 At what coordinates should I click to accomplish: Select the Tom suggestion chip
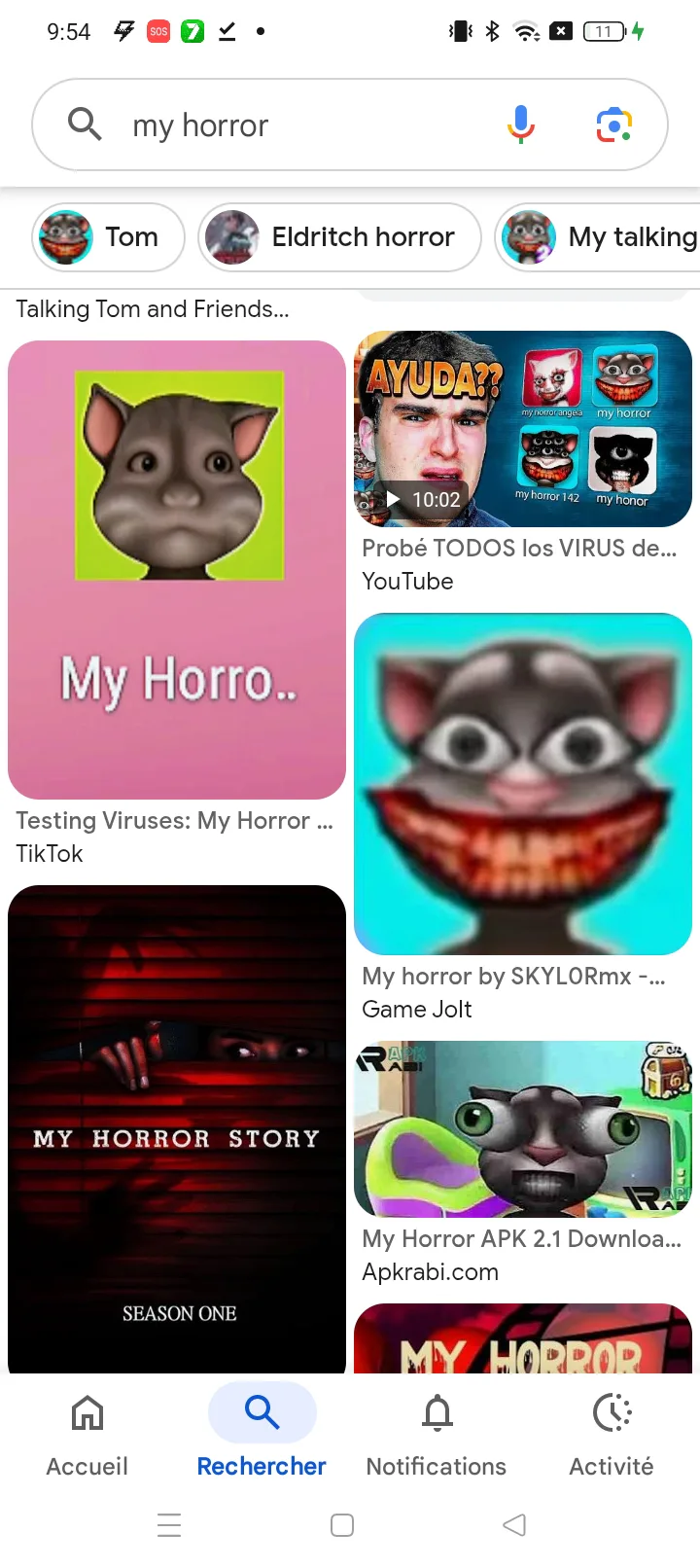coord(108,237)
